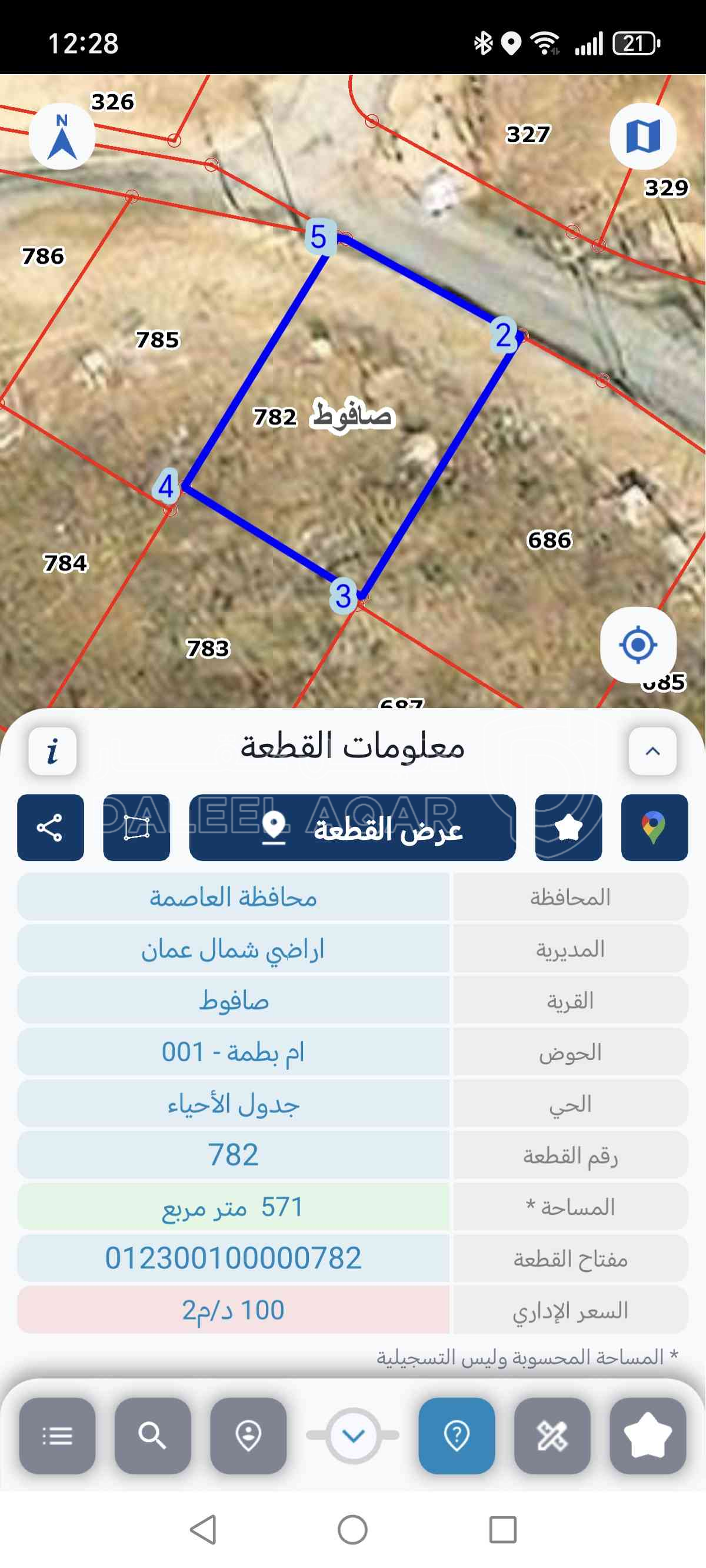This screenshot has height=1568, width=706.
Task: Open search from the bottom toolbar
Action: [x=153, y=1436]
